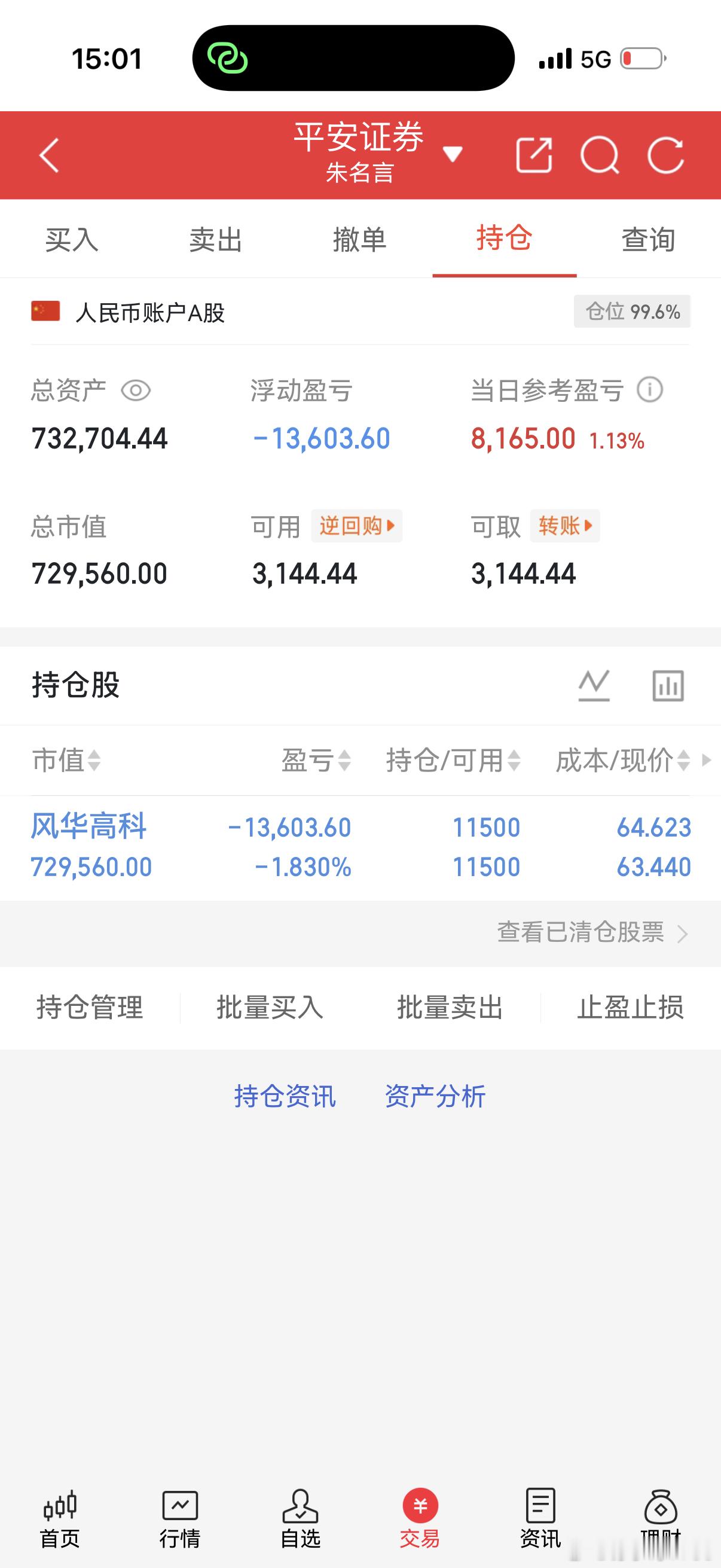721x1568 pixels.
Task: Go back using the header arrow
Action: [49, 155]
